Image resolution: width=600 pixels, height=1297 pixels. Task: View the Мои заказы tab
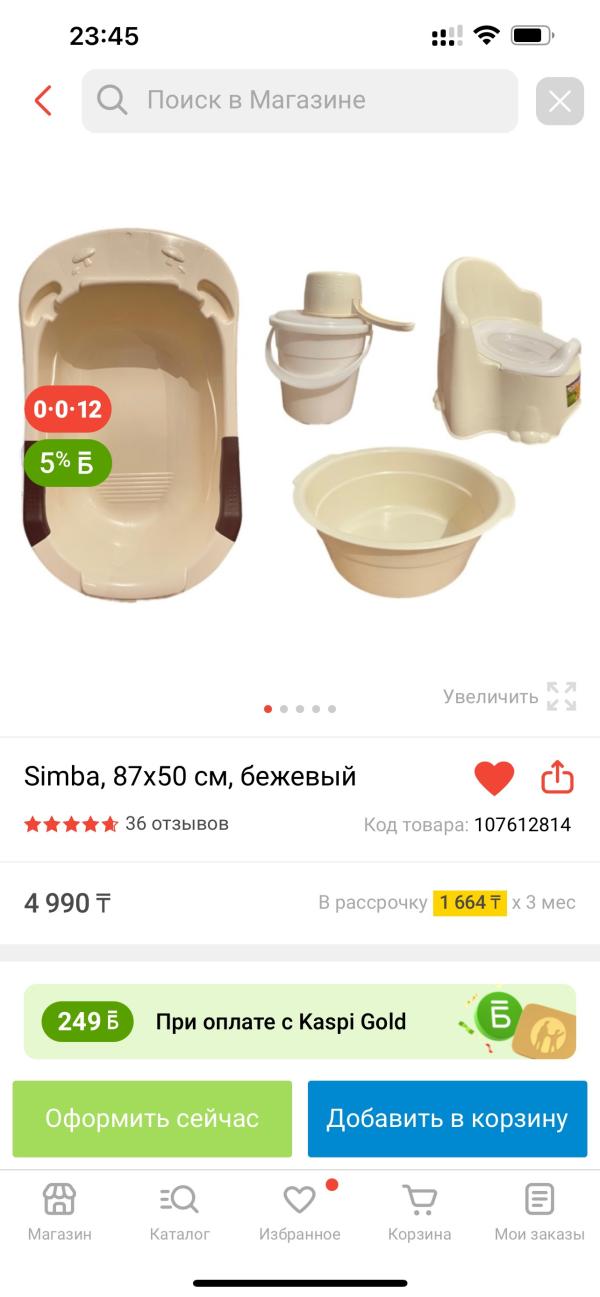tap(539, 1212)
